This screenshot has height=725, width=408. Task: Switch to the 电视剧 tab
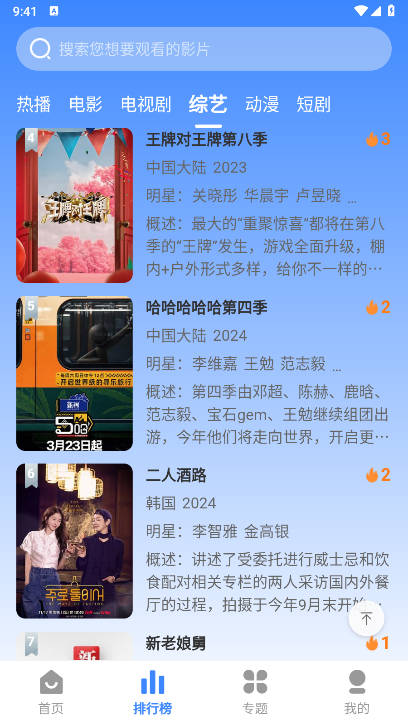click(x=146, y=104)
